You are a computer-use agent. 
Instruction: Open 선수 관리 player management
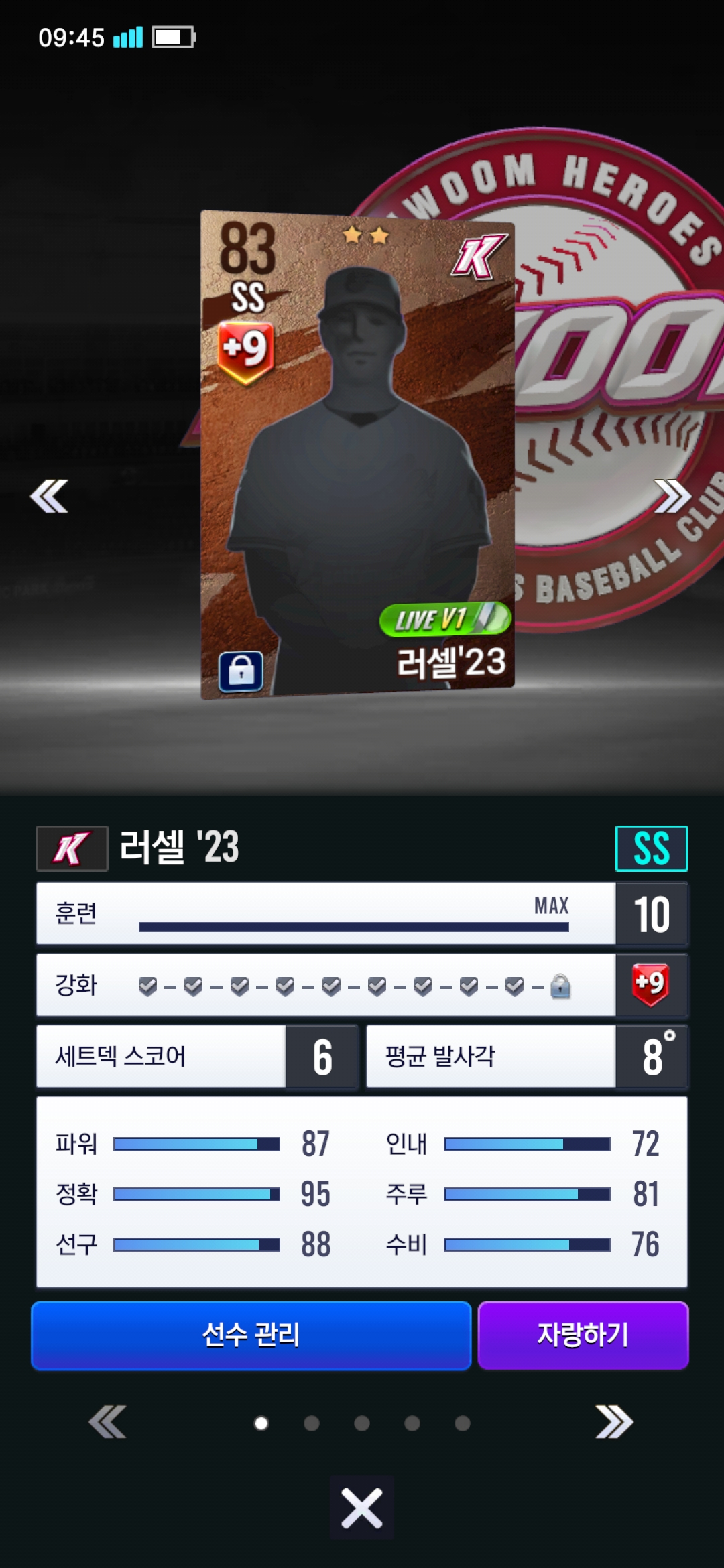[x=251, y=1335]
